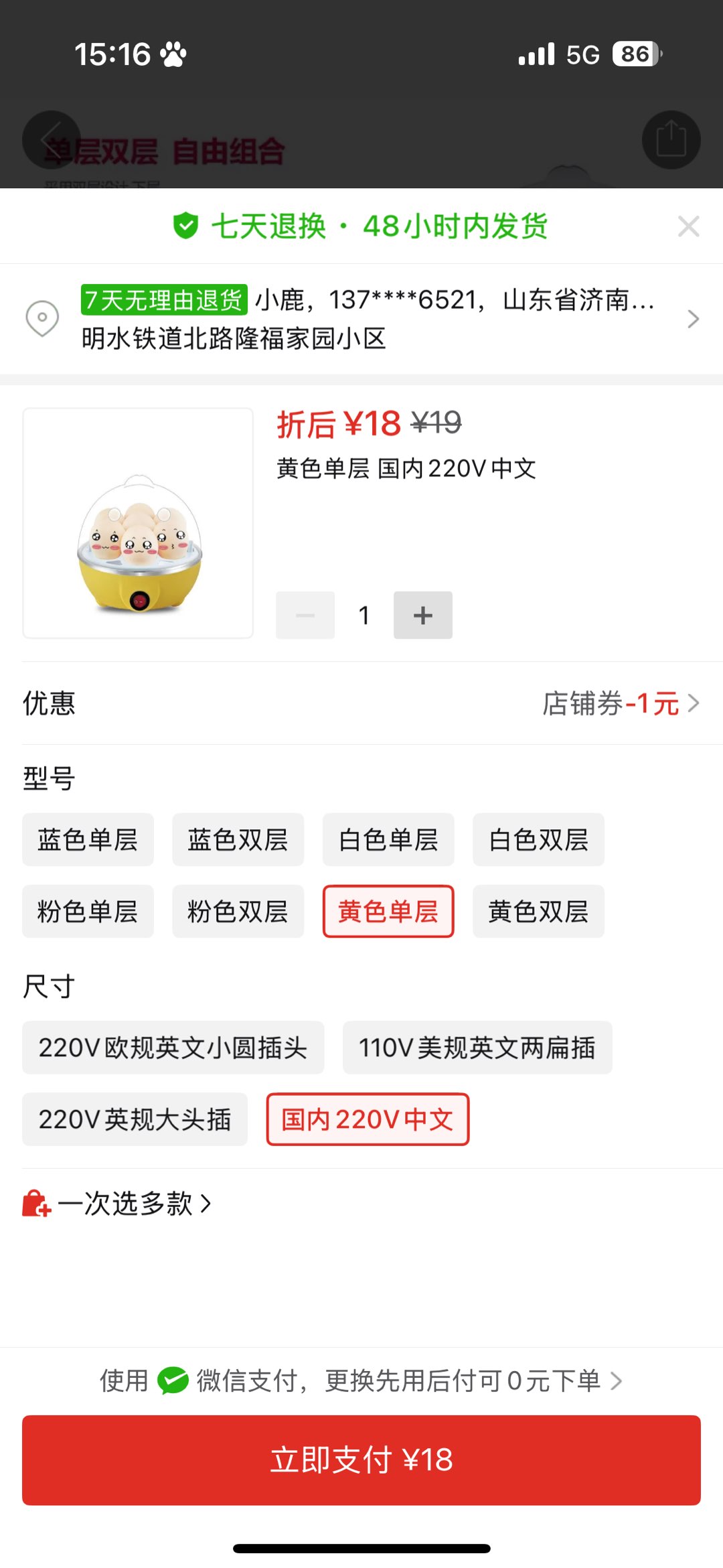Viewport: 723px width, 1568px height.
Task: Choose size 220V英规大头插
Action: click(135, 1119)
